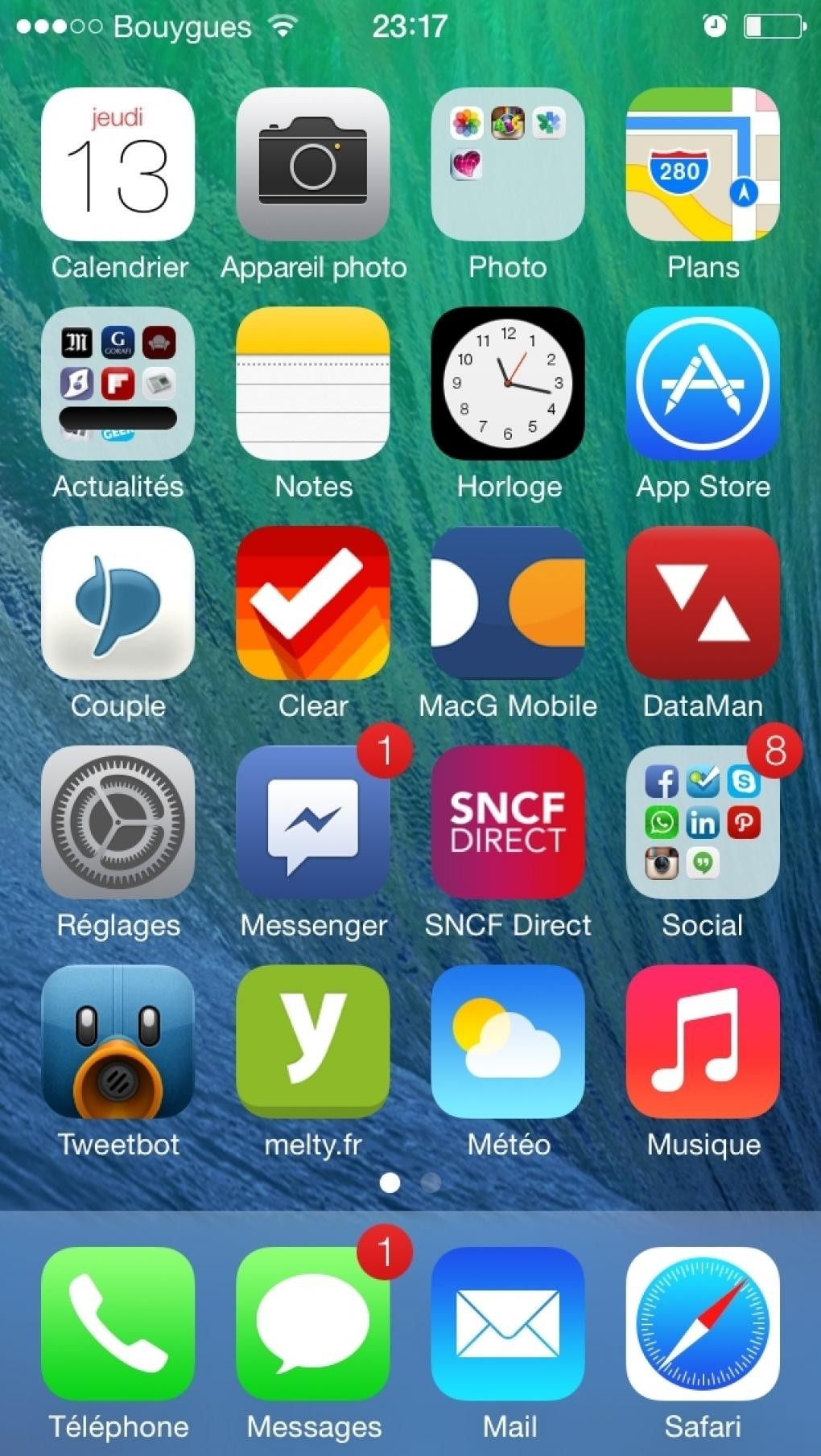Open the Clear to-do app
Image resolution: width=821 pixels, height=1456 pixels.
point(313,603)
